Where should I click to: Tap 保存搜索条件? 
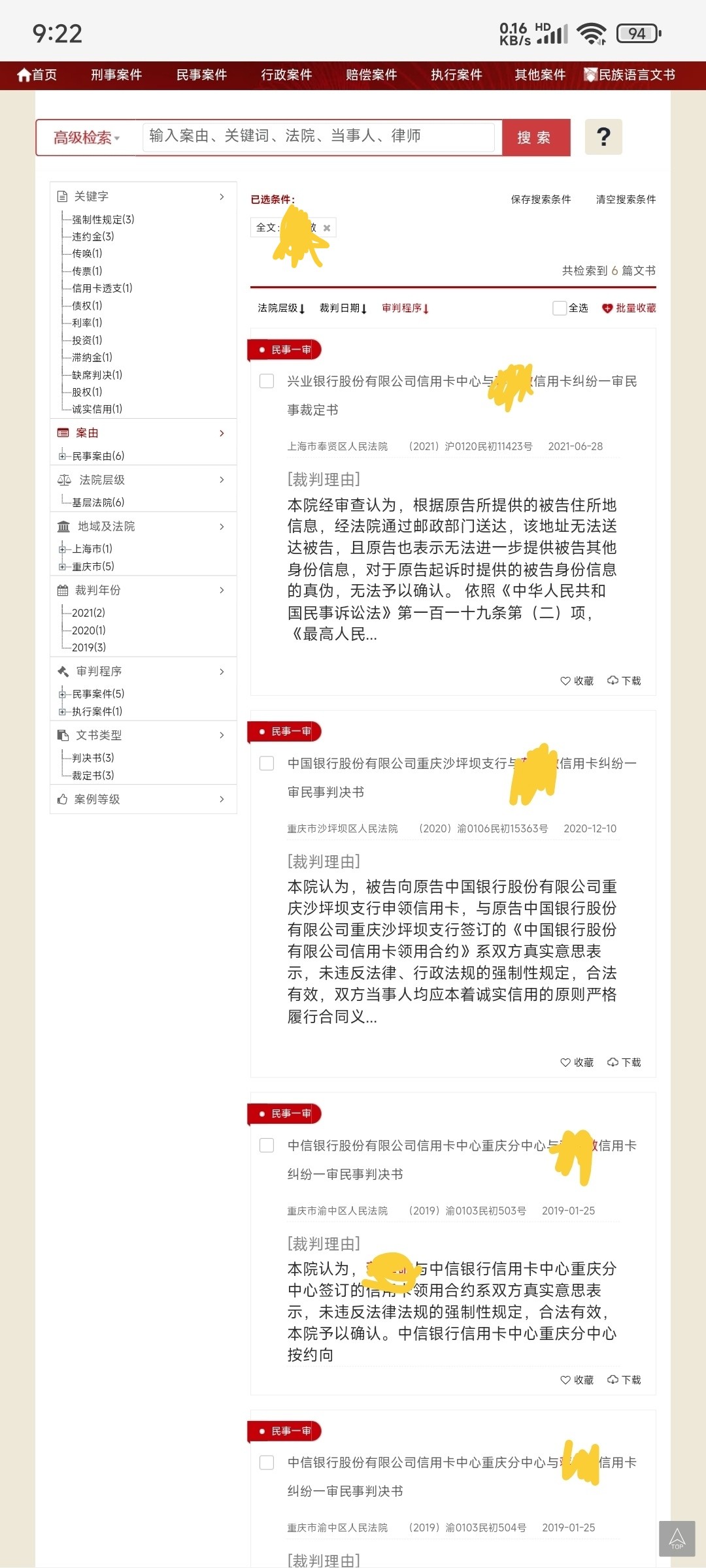(541, 199)
